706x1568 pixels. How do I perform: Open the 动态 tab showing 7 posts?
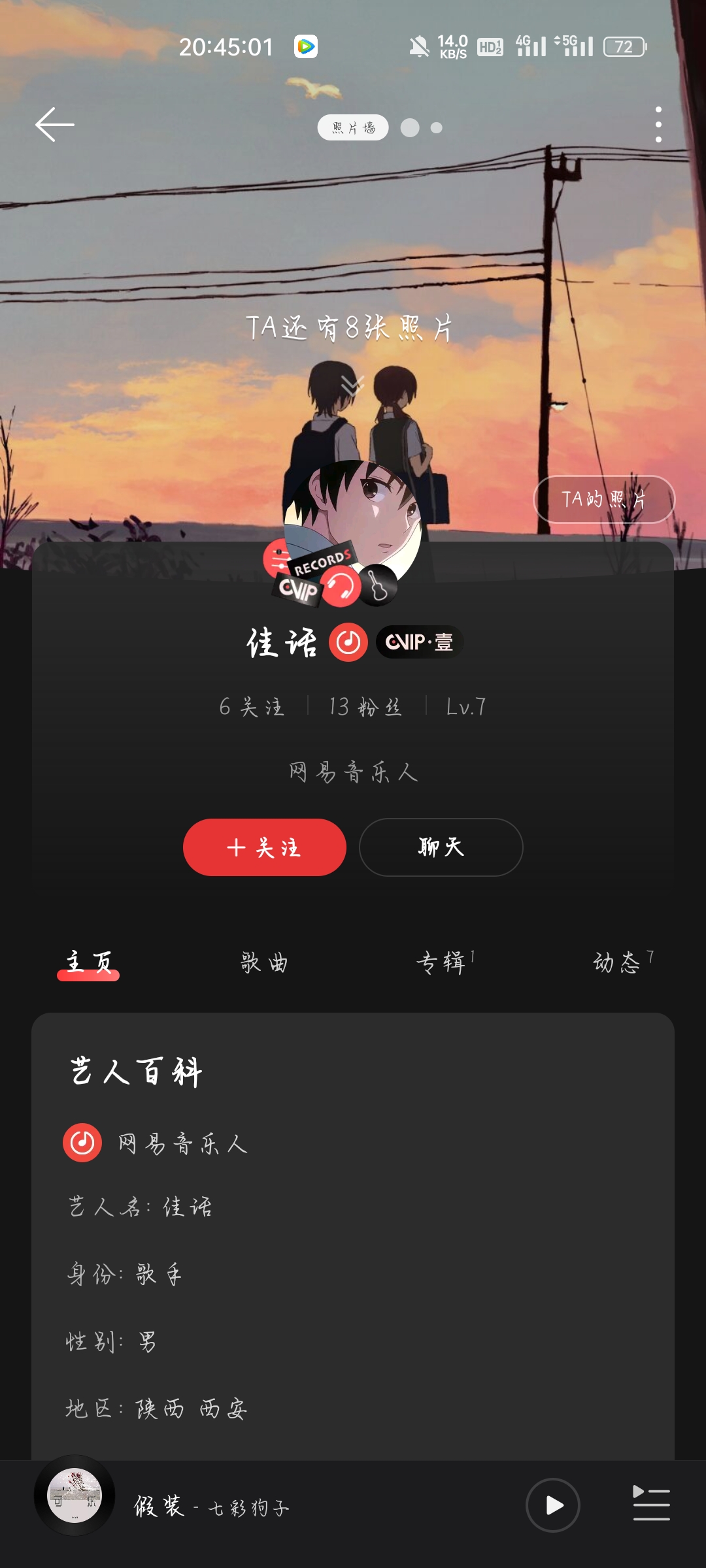click(619, 962)
